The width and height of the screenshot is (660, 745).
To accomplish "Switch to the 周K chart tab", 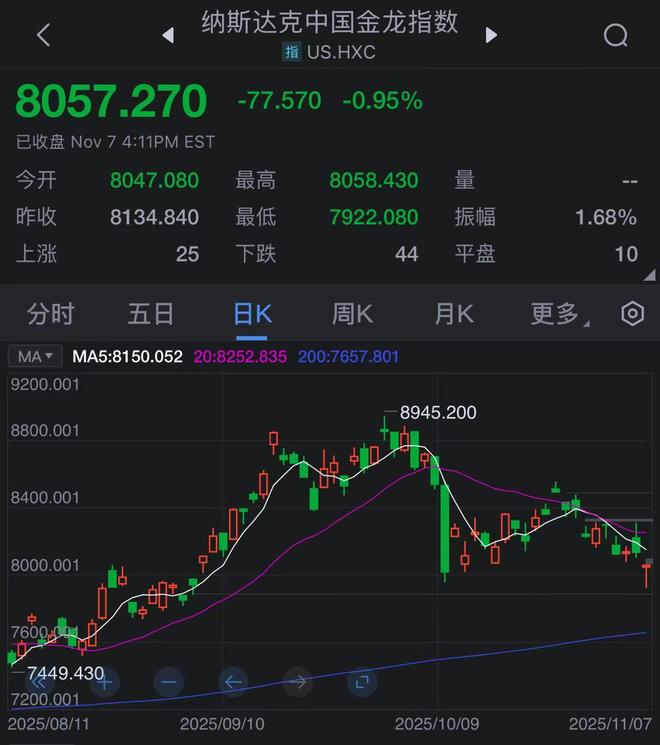I will pyautogui.click(x=352, y=314).
